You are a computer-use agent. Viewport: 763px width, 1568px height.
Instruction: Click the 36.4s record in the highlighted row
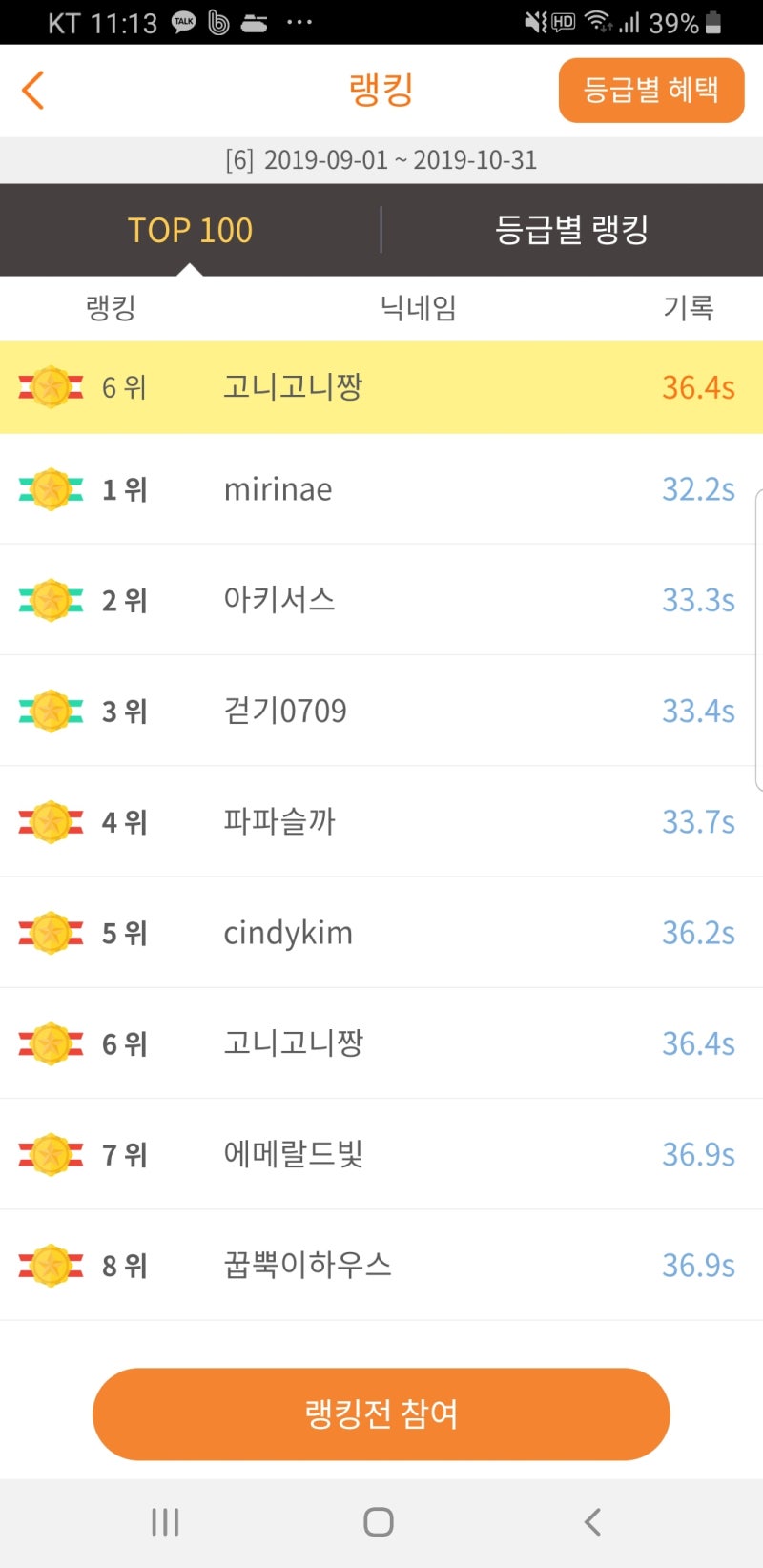coord(699,386)
